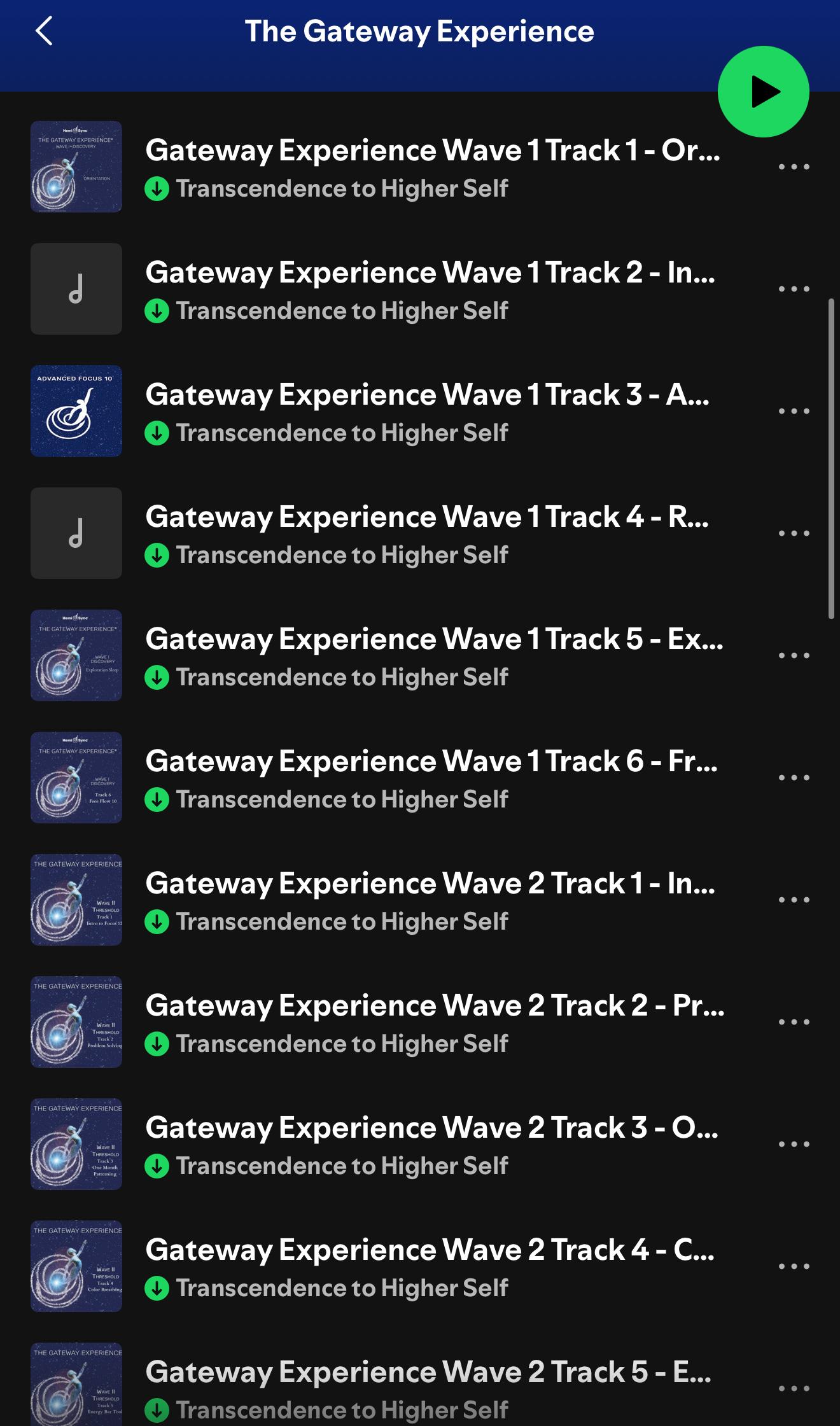This screenshot has height=1426, width=840.
Task: Select Gateway Experience Wave 1 Track 3
Action: tap(426, 396)
